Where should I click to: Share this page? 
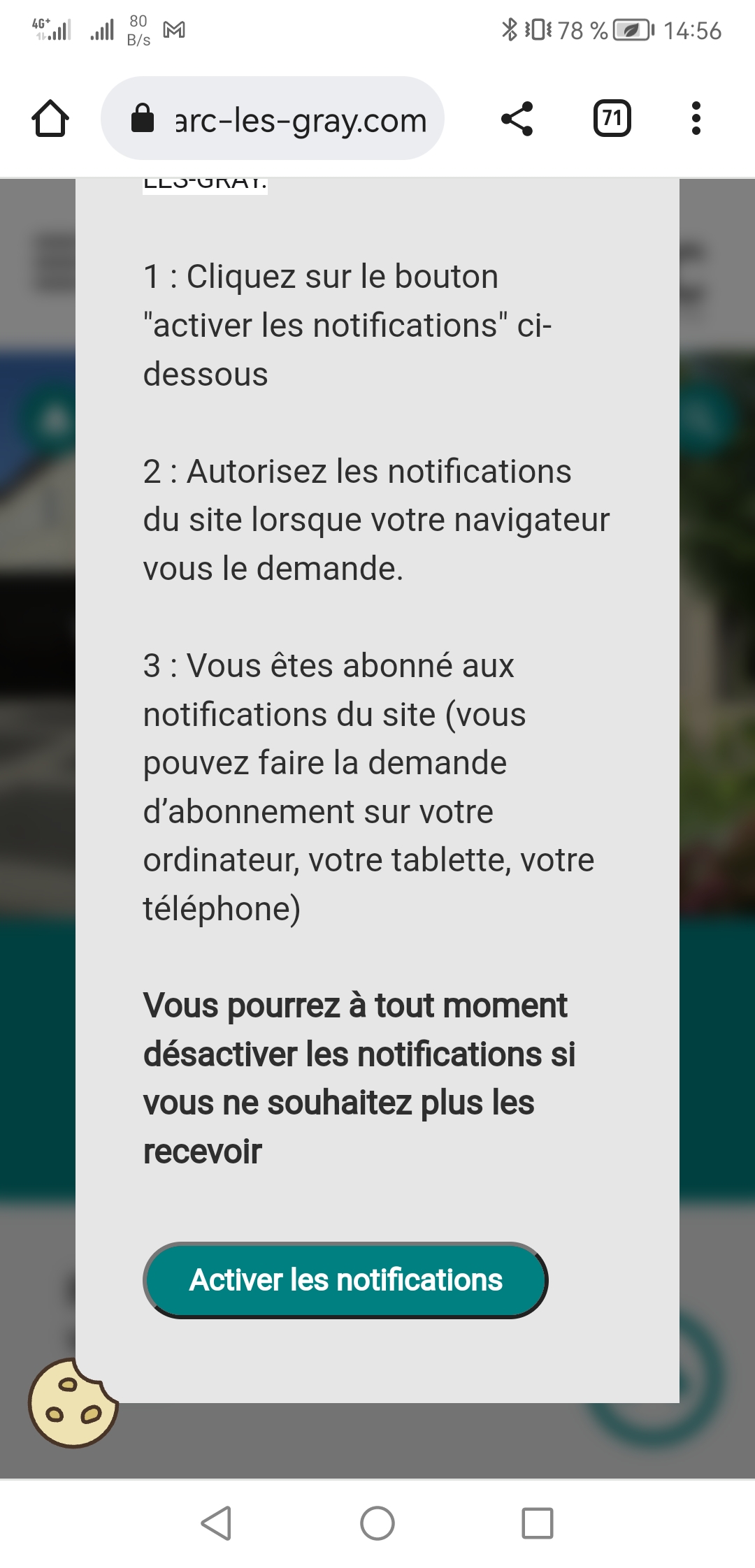point(517,118)
